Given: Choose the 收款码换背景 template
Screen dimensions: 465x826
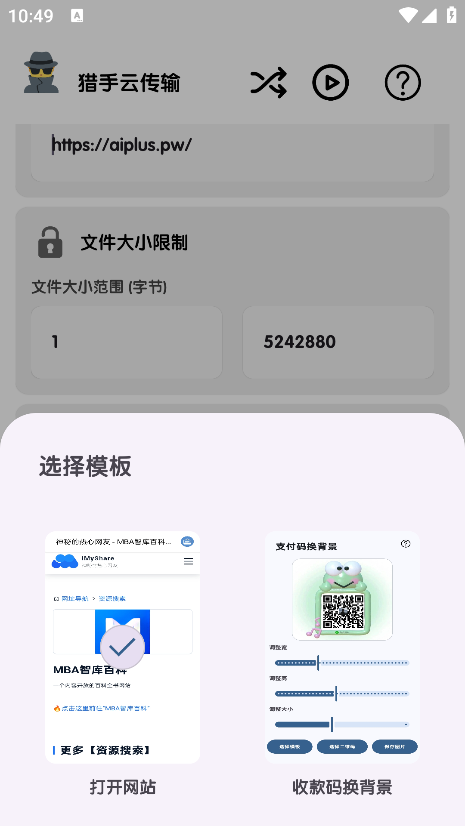Looking at the screenshot, I should (x=342, y=647).
